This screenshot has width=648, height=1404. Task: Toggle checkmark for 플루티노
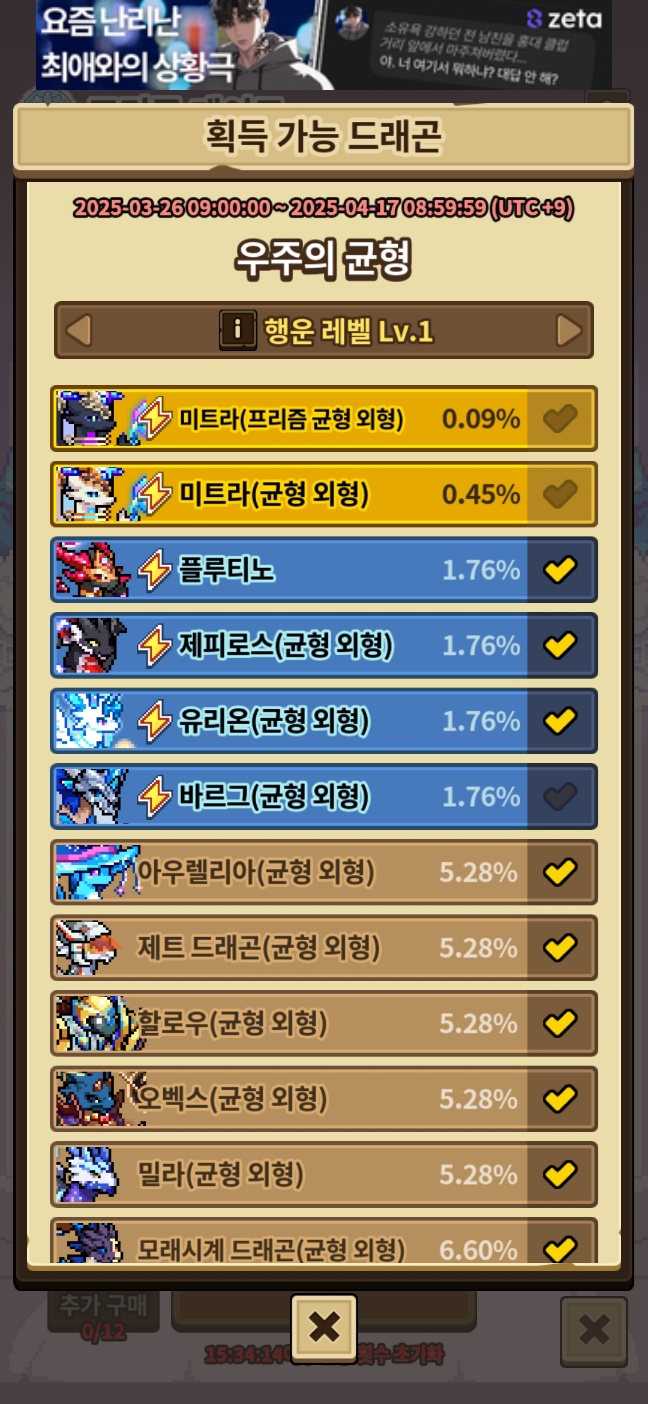tap(560, 570)
